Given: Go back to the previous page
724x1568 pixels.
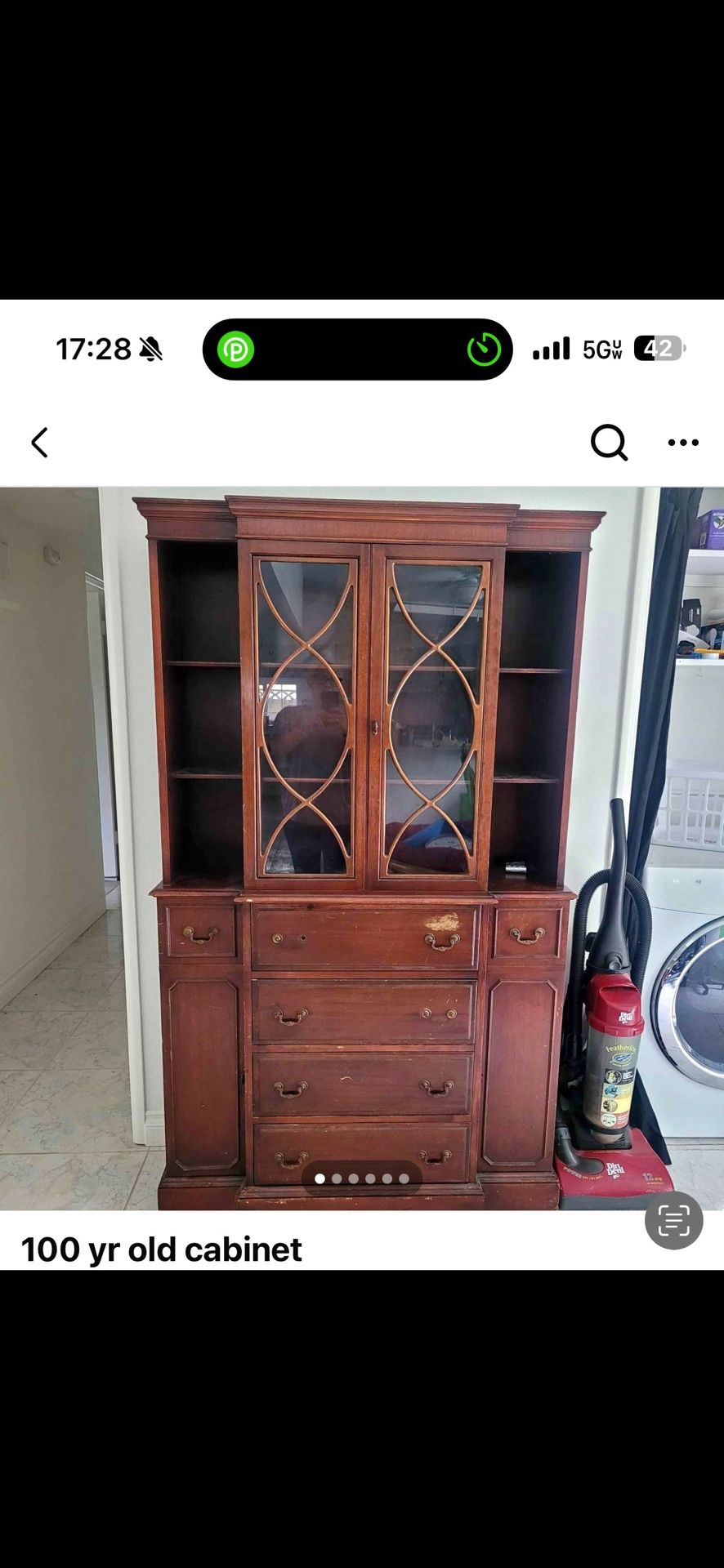Looking at the screenshot, I should [x=39, y=443].
